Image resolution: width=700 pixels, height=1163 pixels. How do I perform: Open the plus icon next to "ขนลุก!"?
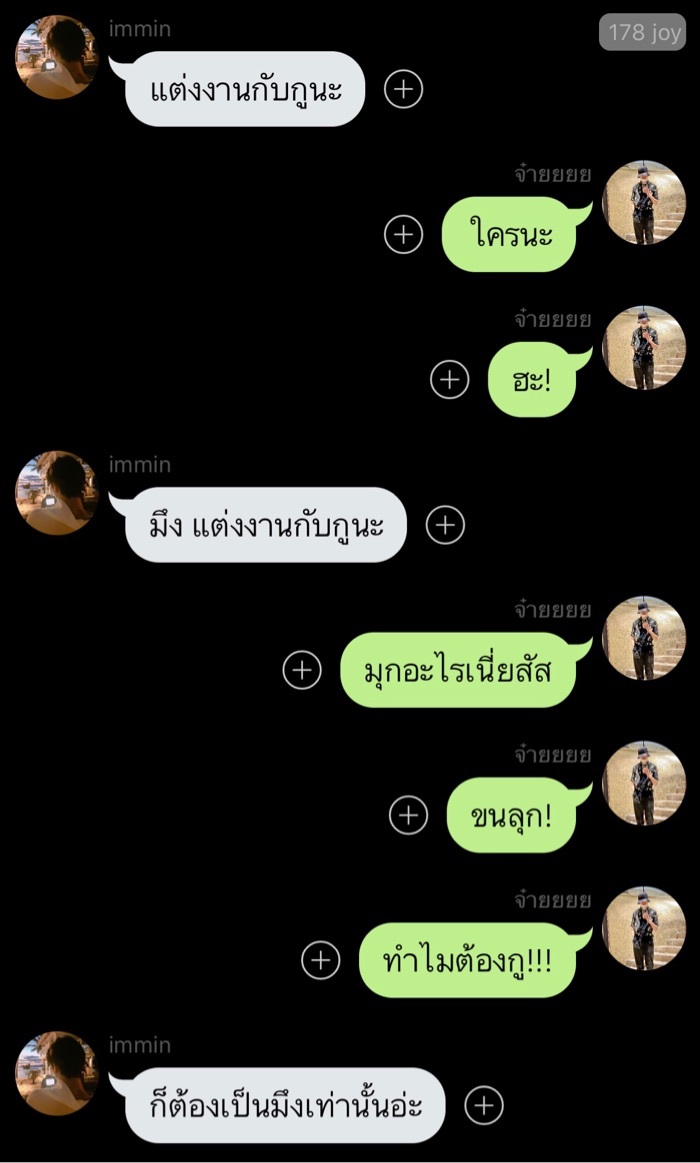coord(407,815)
